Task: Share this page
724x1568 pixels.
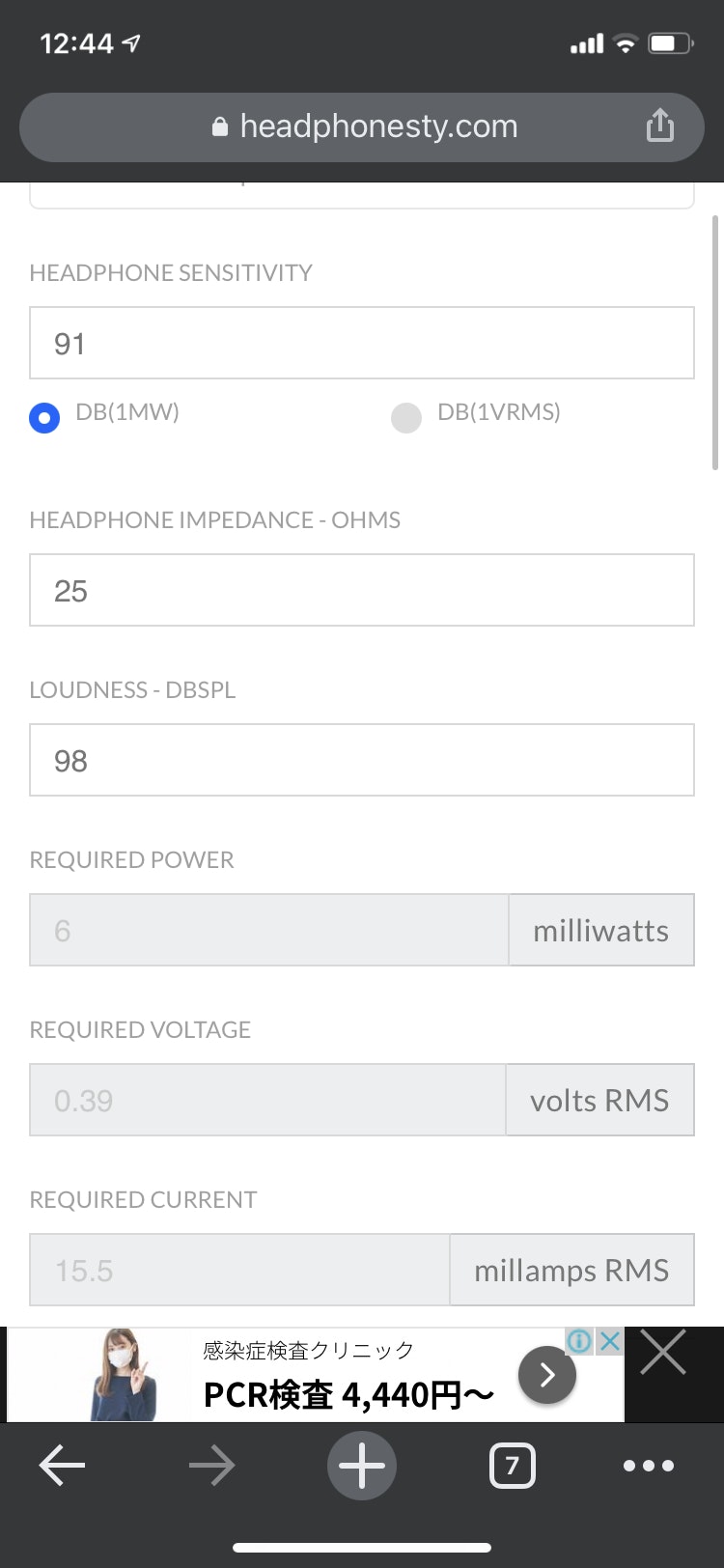Action: (660, 126)
